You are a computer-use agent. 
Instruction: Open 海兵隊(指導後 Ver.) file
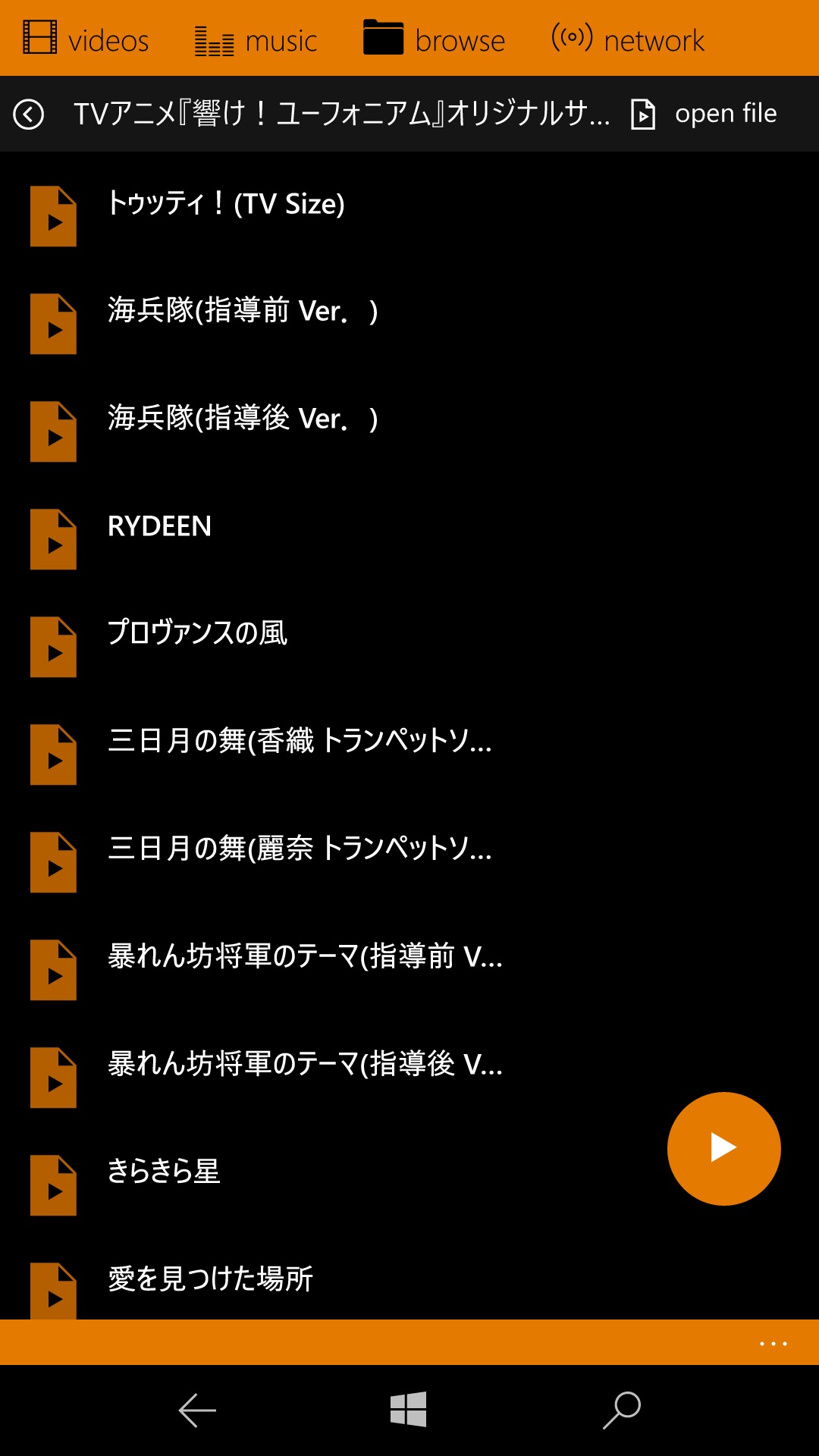[409, 431]
